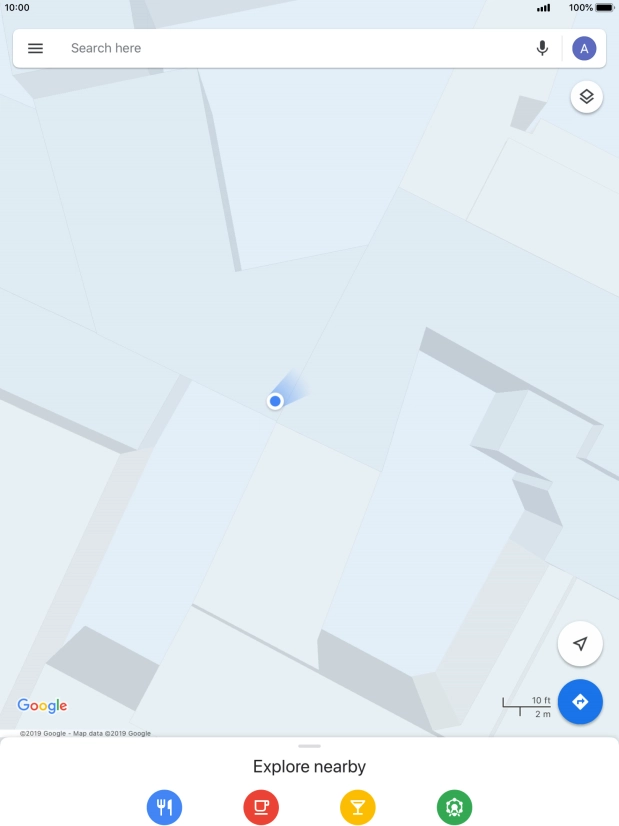Image resolution: width=619 pixels, height=826 pixels.
Task: Tap the Search here field
Action: (x=290, y=48)
